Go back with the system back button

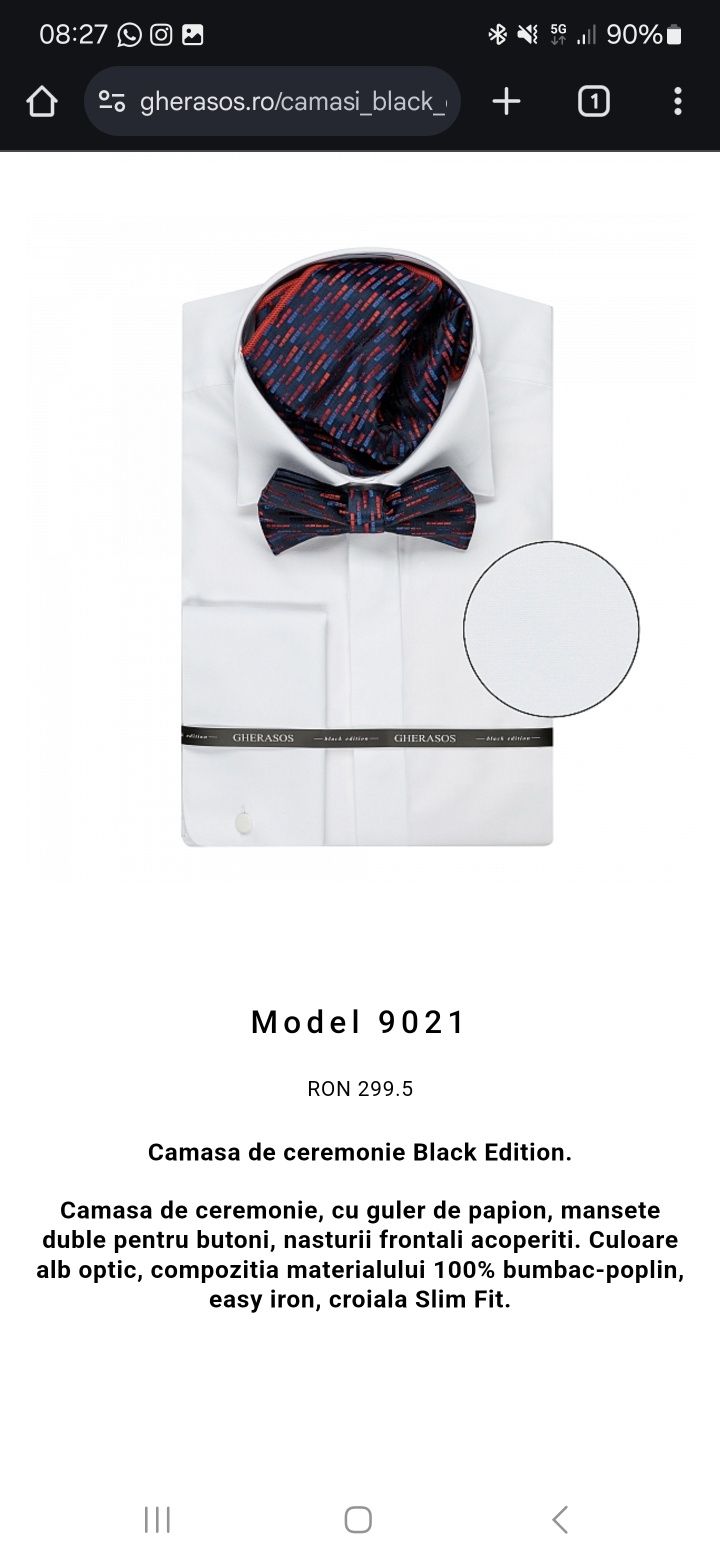(560, 1519)
